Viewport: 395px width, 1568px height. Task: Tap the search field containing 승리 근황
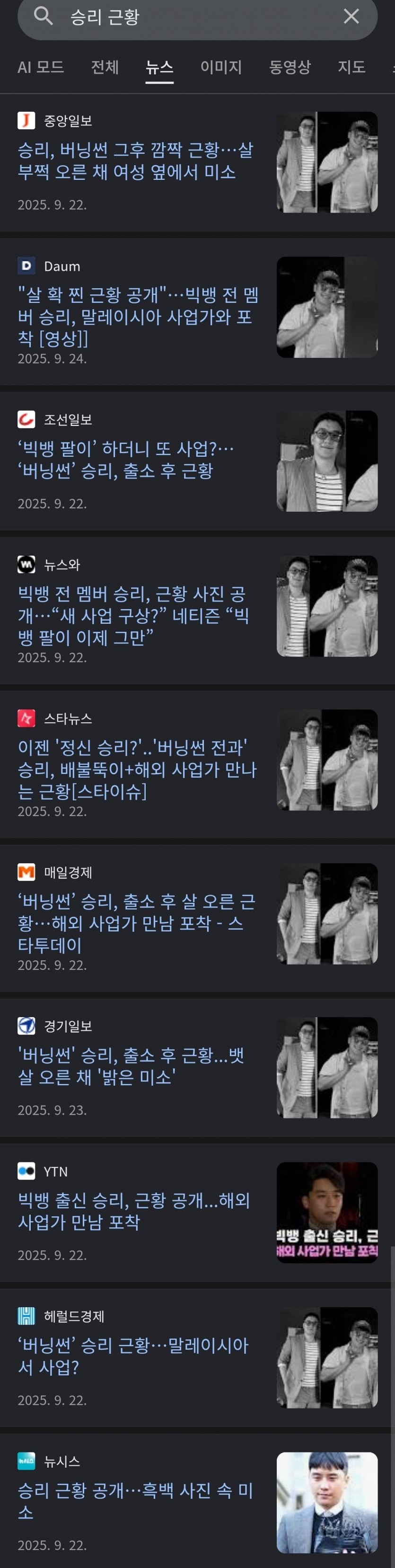[195, 17]
